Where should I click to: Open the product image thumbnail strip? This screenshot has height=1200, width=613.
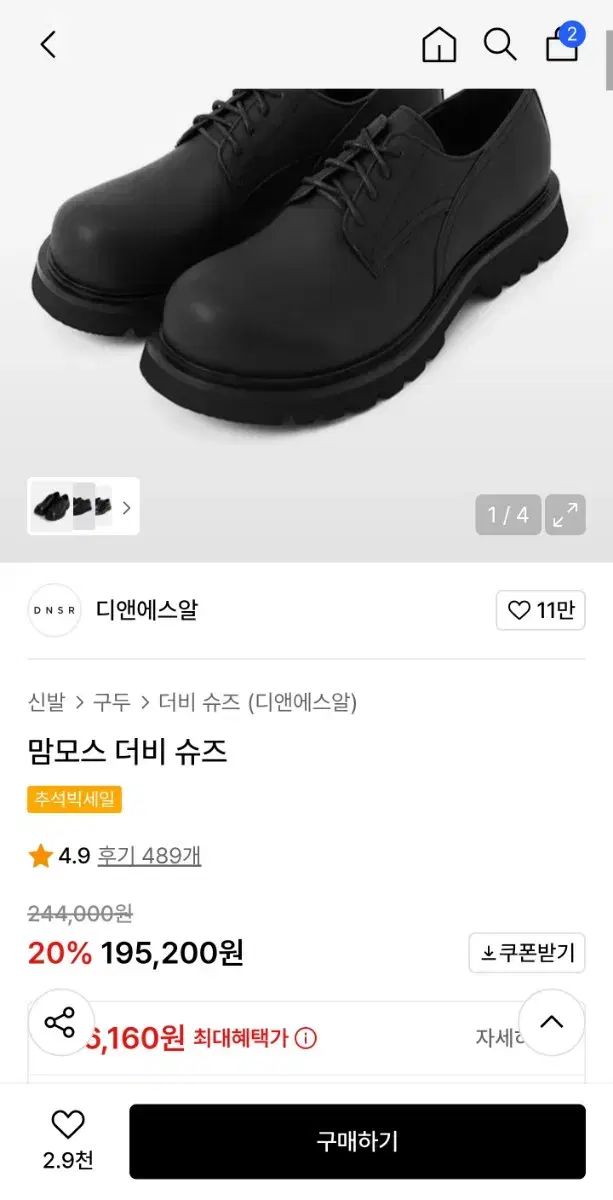point(83,506)
